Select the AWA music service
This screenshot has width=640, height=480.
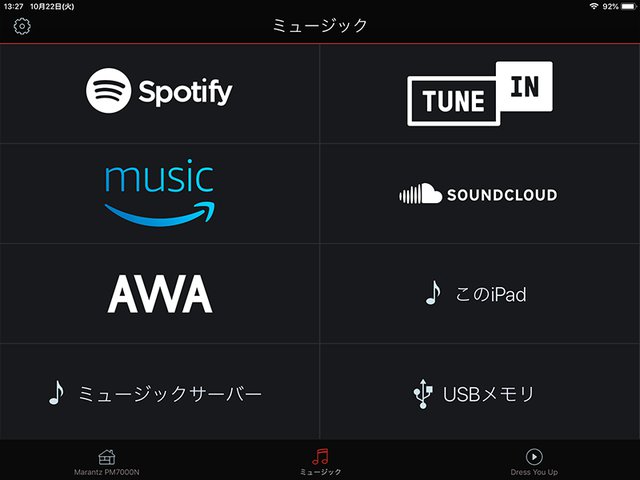(x=160, y=293)
